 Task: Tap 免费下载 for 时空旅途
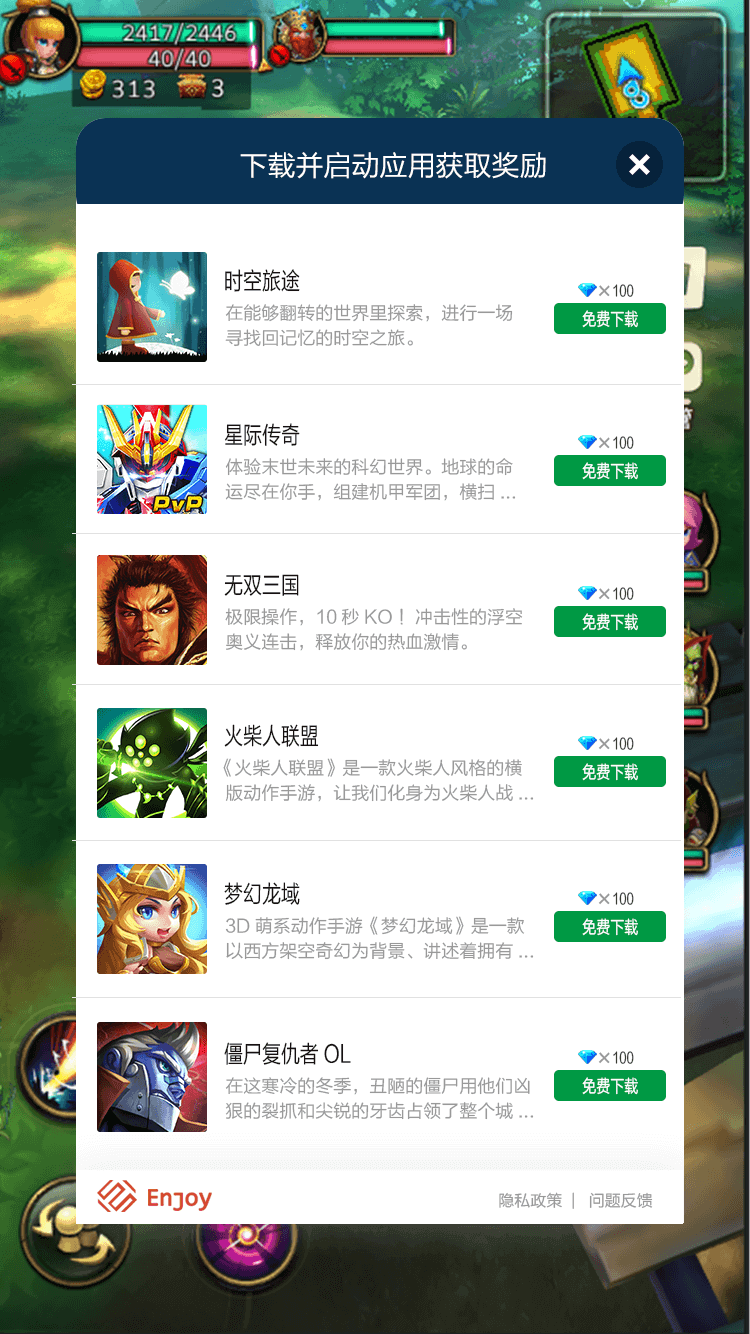pyautogui.click(x=610, y=319)
